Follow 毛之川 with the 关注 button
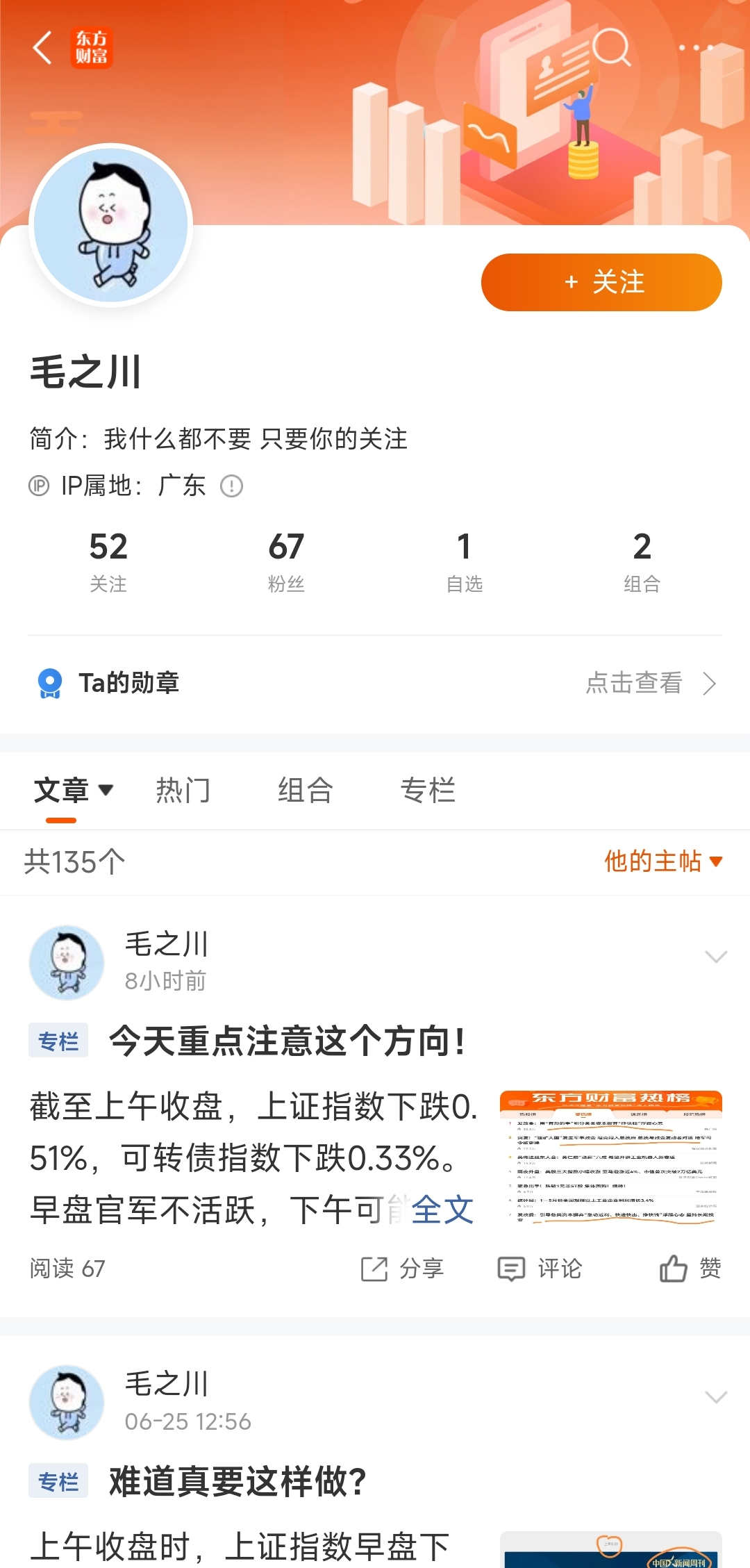The image size is (750, 1568). tap(601, 282)
